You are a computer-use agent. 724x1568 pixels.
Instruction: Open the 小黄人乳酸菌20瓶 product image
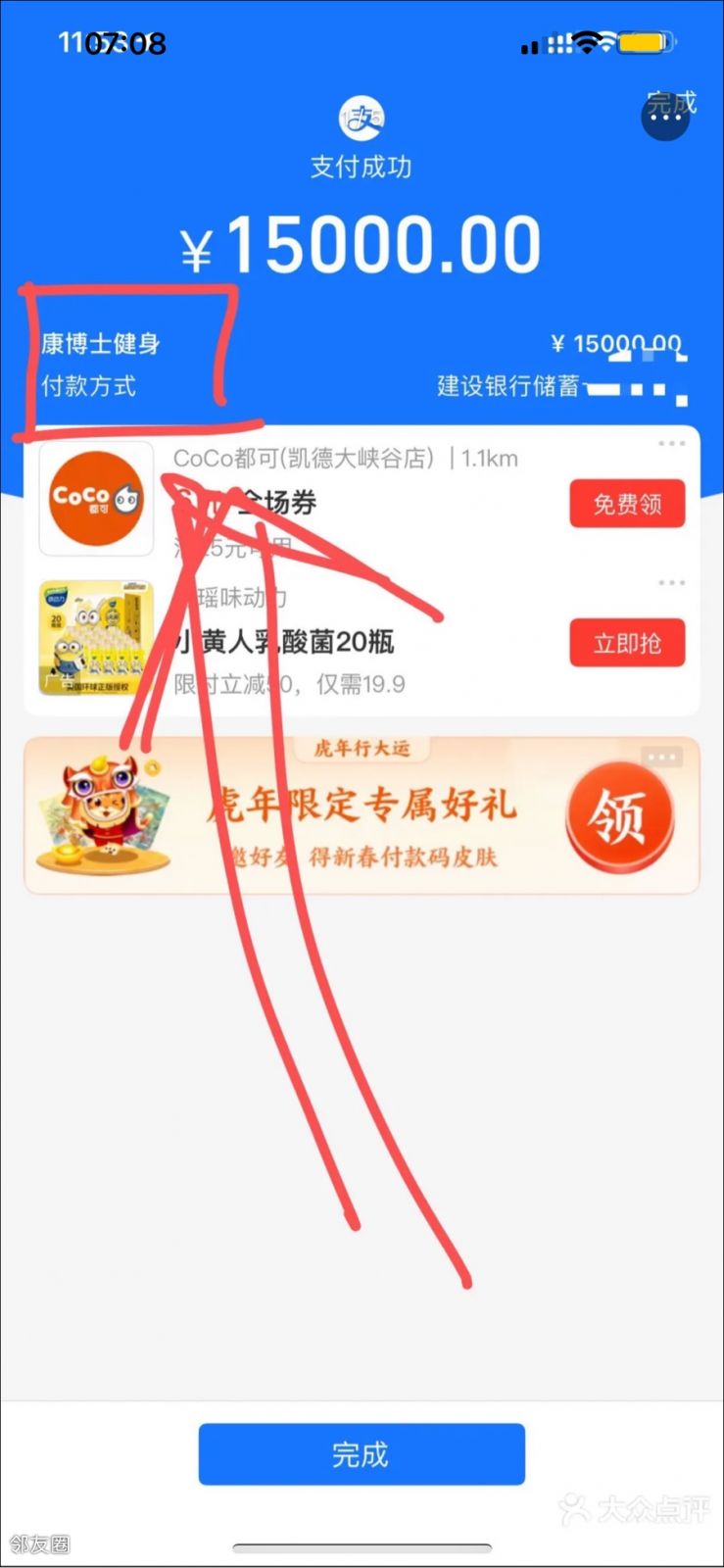[96, 638]
